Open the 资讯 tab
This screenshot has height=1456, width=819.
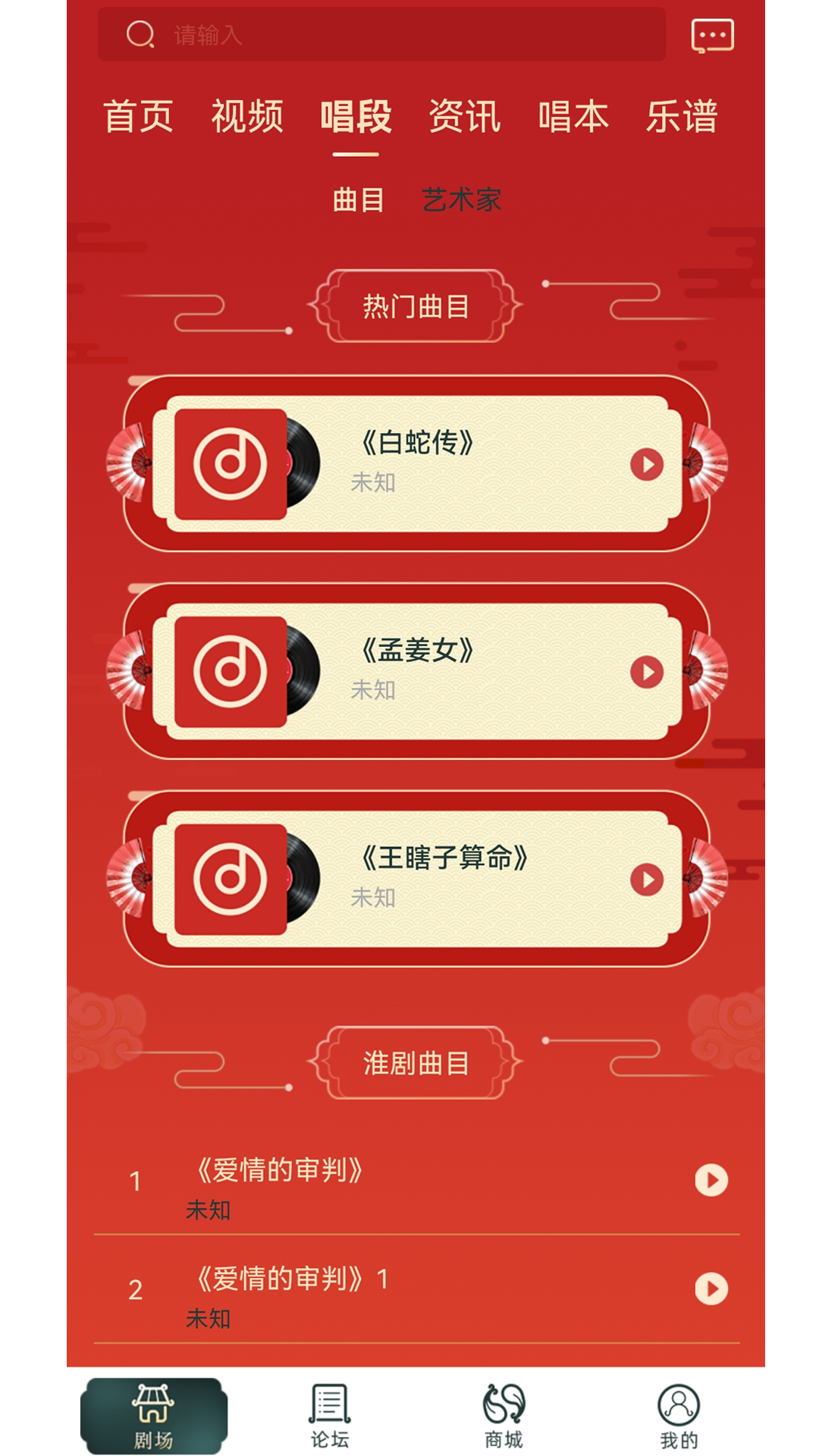point(464,117)
